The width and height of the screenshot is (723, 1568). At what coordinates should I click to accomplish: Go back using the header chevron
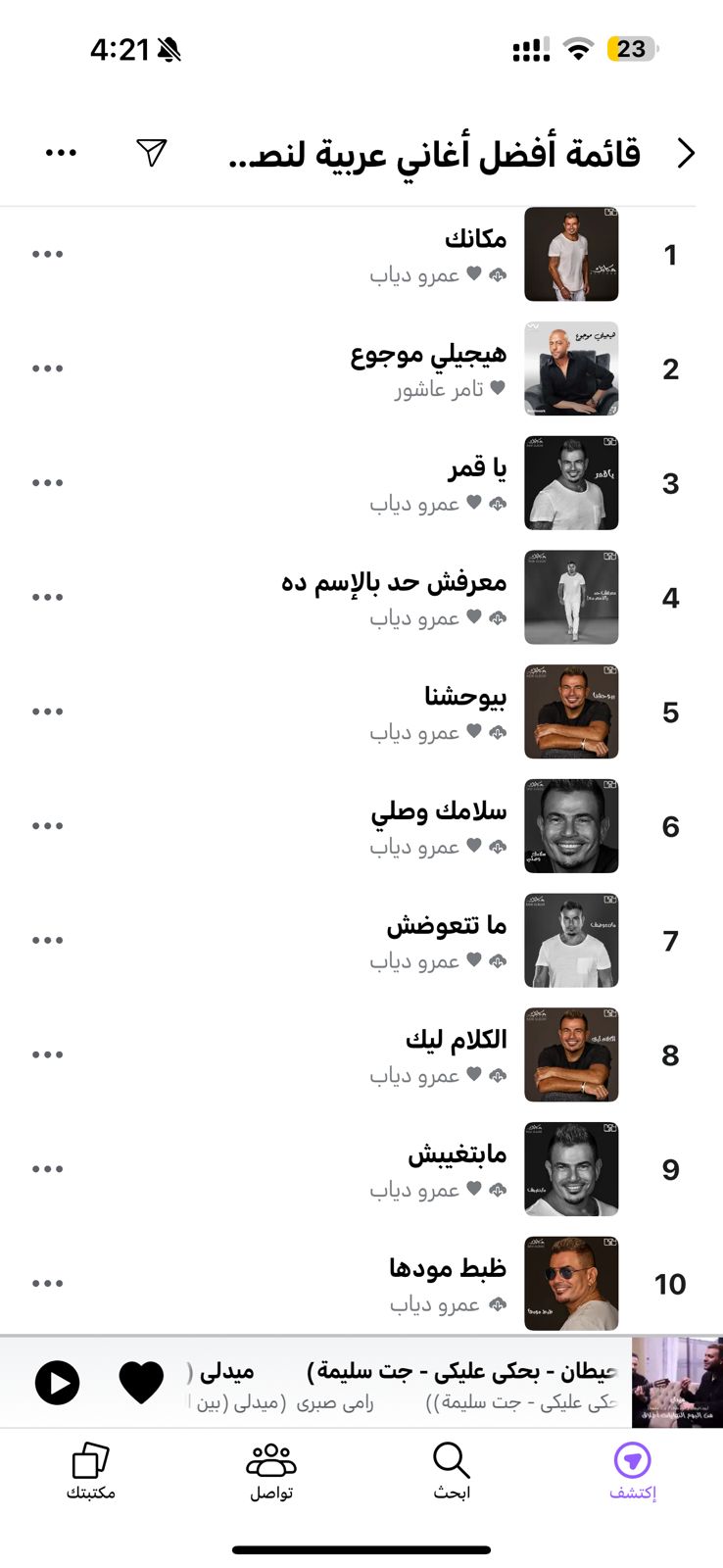tap(686, 153)
